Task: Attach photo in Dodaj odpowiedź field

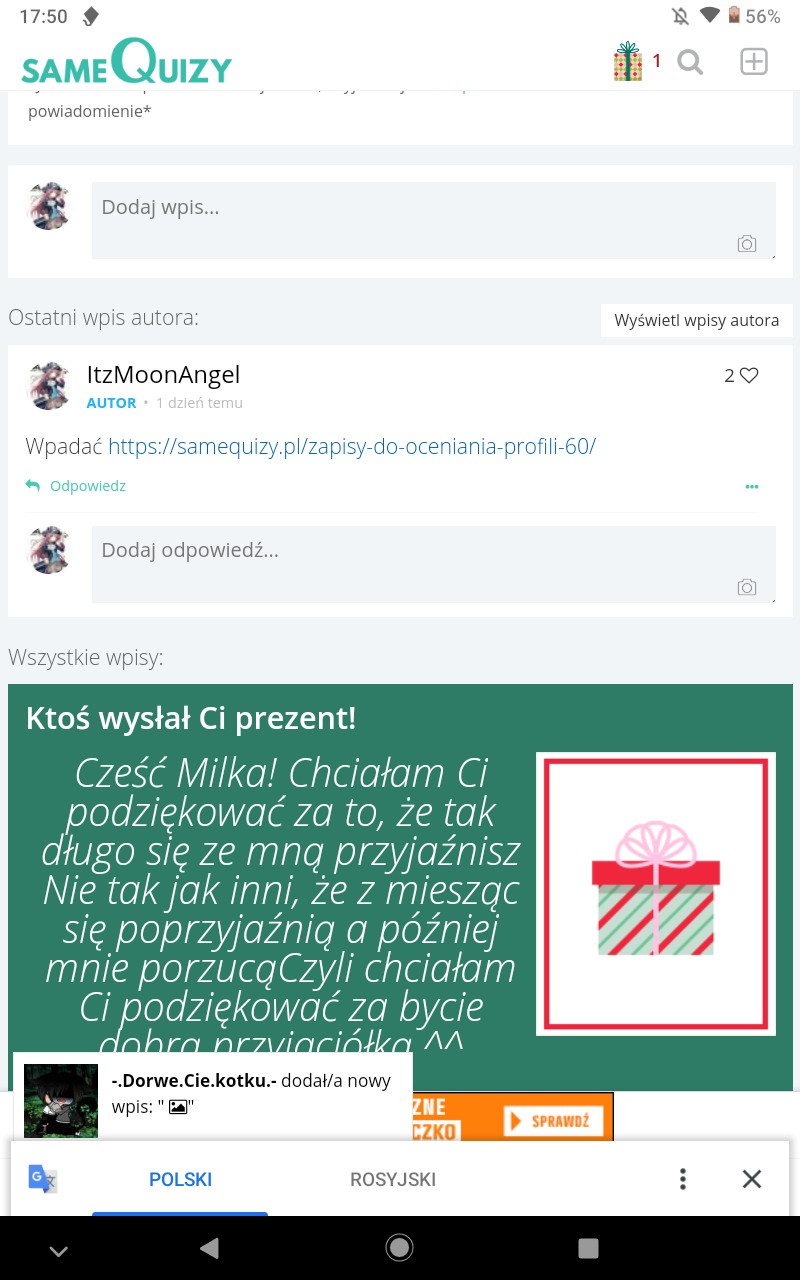Action: 746,587
